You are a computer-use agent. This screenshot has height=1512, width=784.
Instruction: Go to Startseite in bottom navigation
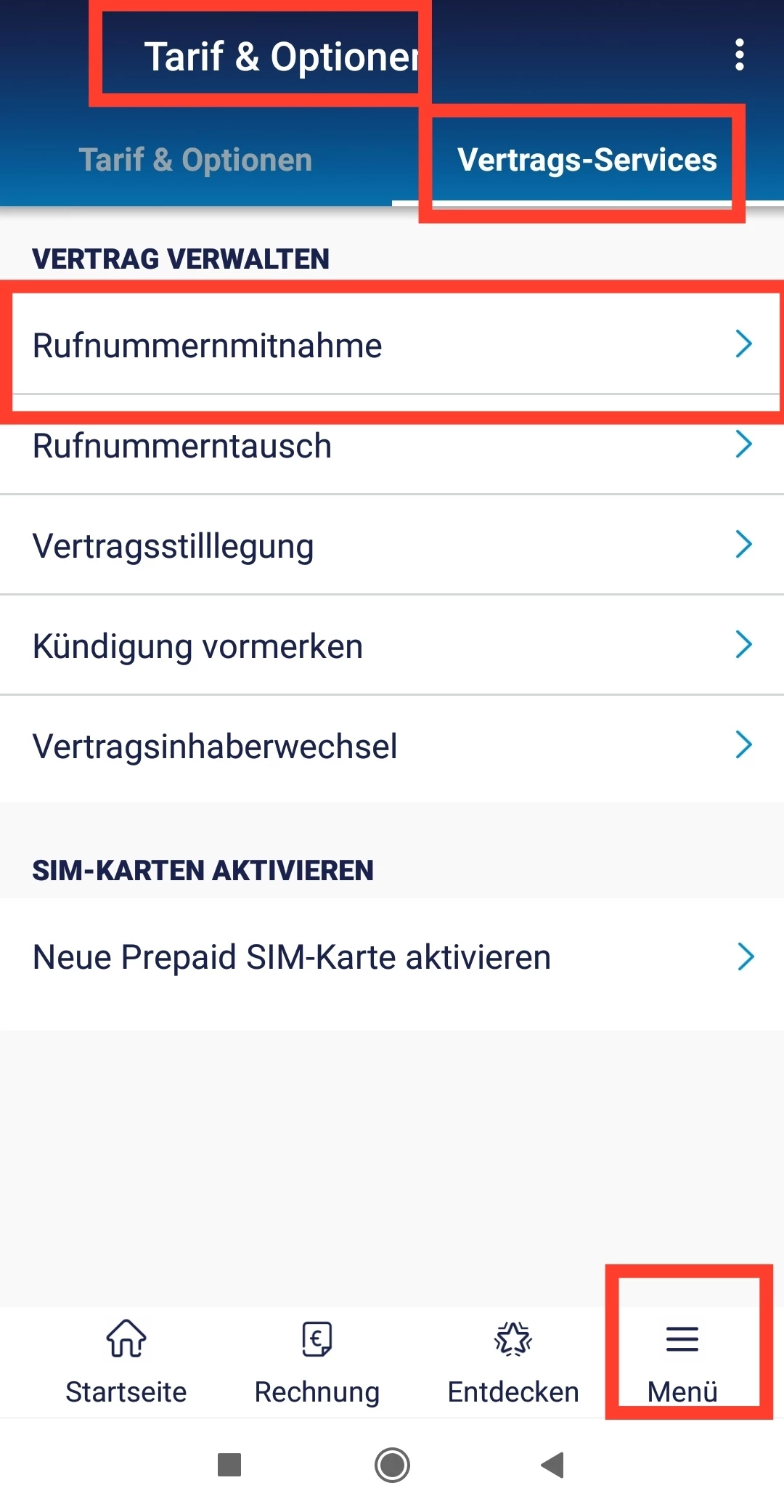coord(126,1362)
